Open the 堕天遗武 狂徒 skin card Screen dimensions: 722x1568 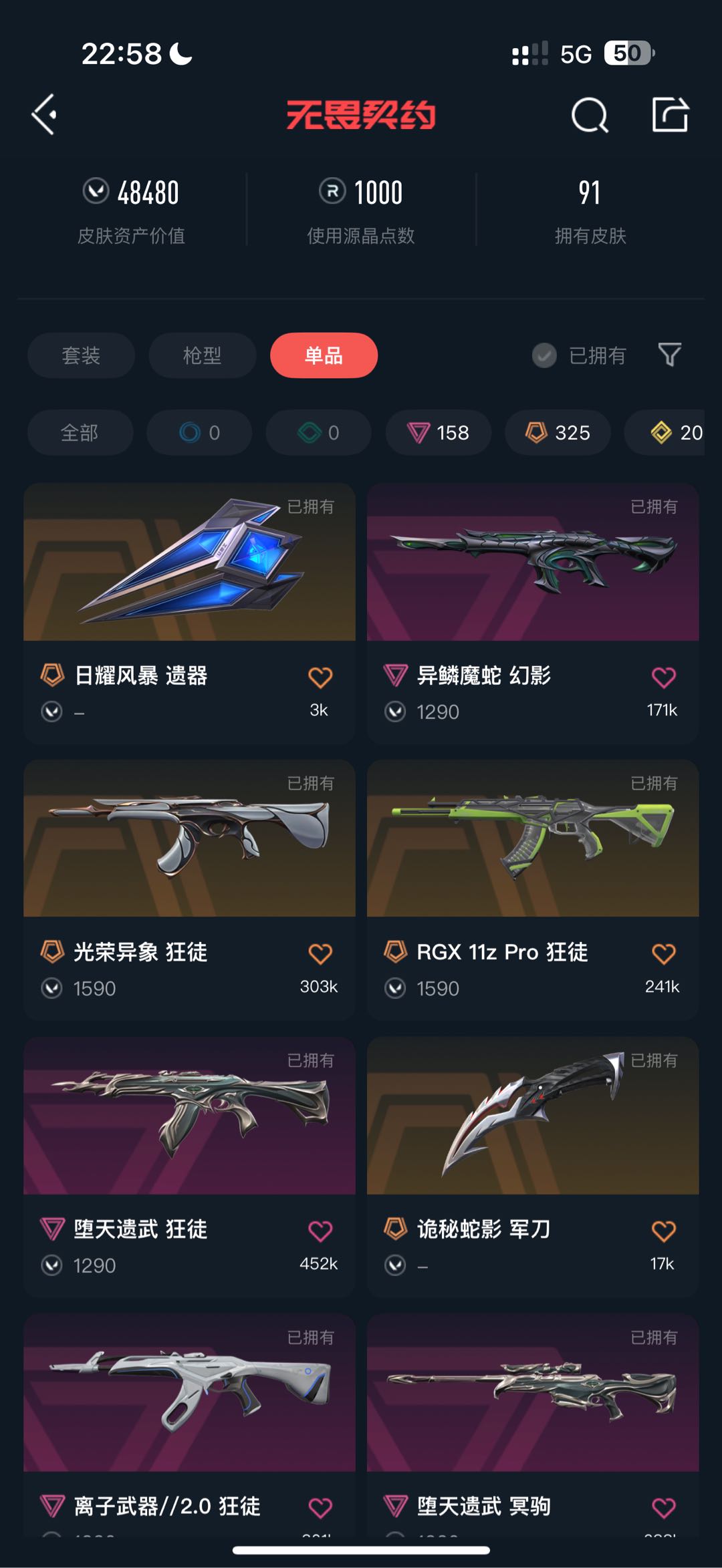(x=189, y=1116)
